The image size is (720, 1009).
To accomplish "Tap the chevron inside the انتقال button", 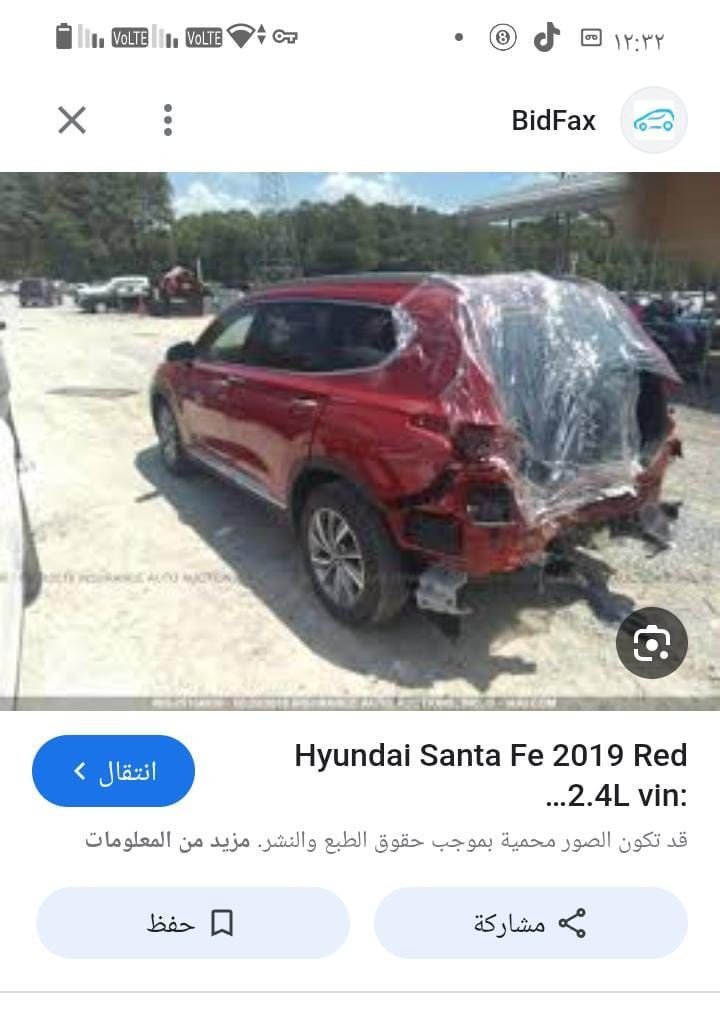I will [80, 770].
